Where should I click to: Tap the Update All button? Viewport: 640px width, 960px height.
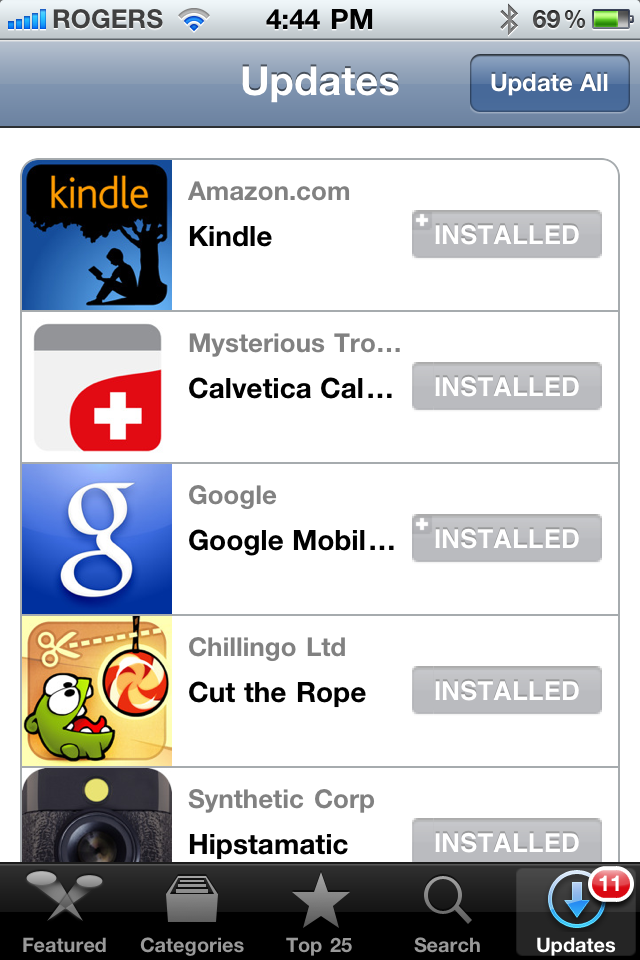tap(549, 83)
